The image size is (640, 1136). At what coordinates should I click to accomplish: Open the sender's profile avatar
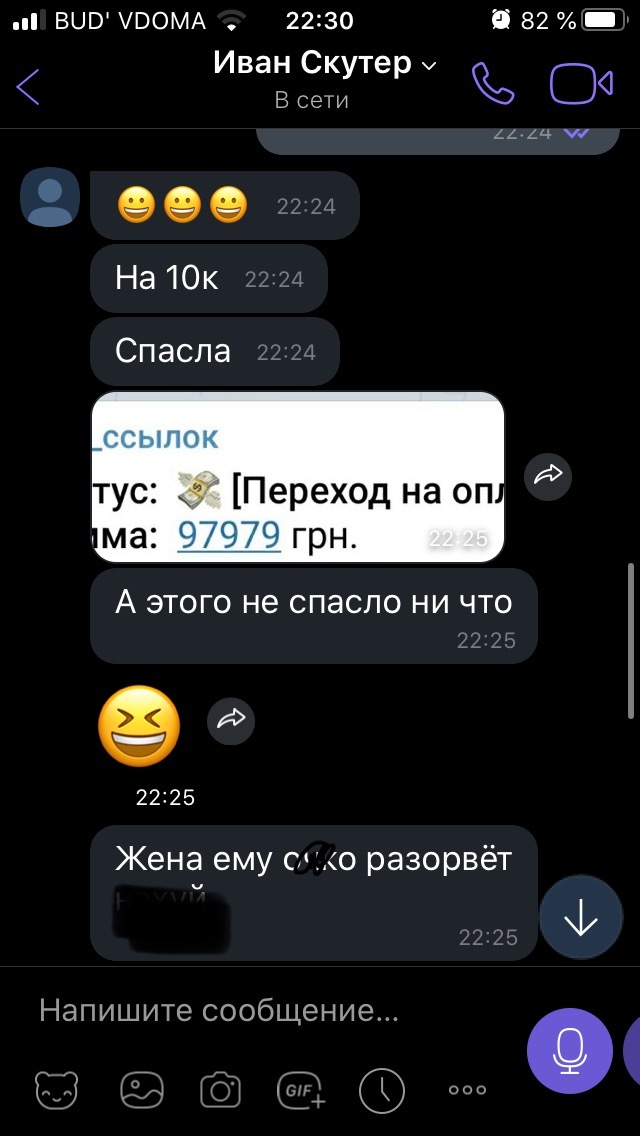(x=50, y=198)
